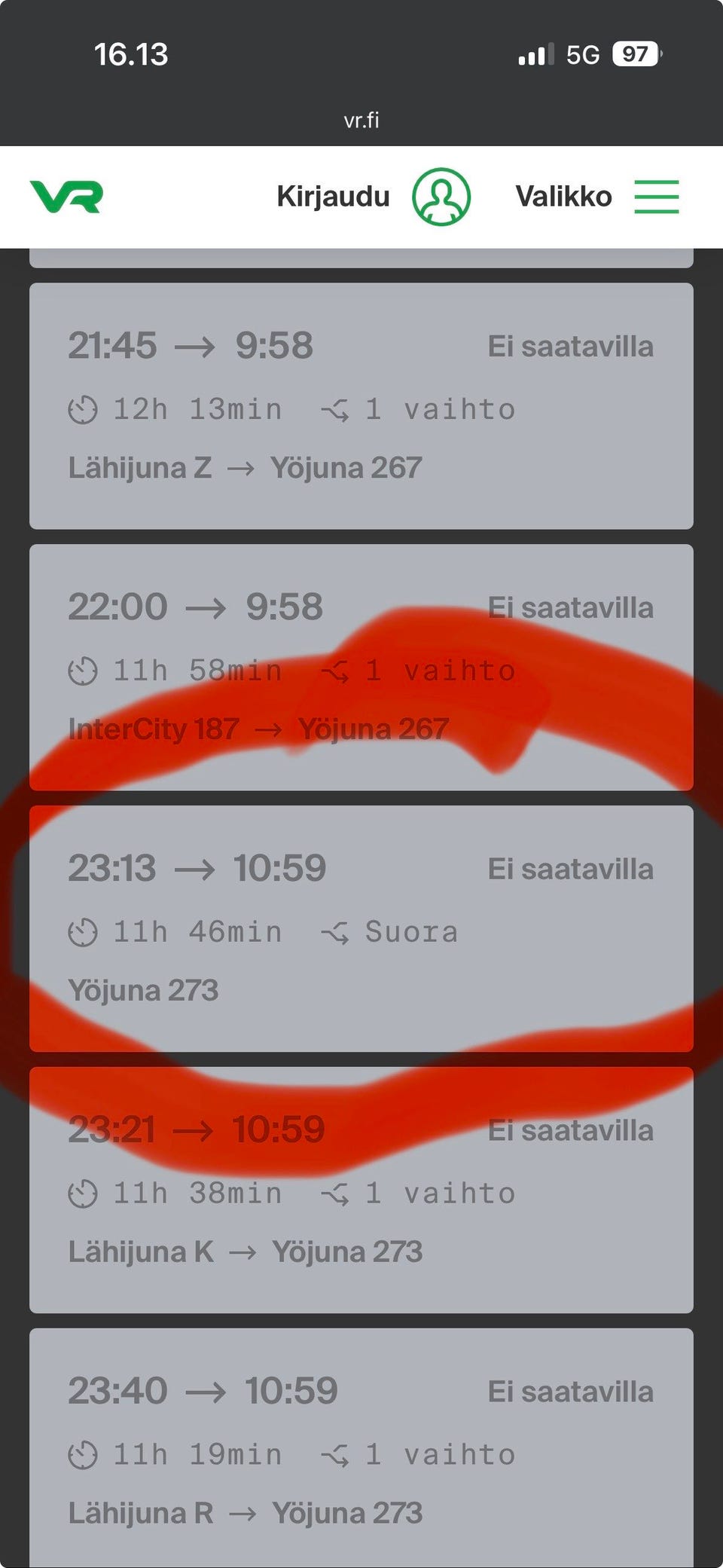Click the green profile icon beside Kirjaudu
The height and width of the screenshot is (1568, 723).
click(443, 196)
